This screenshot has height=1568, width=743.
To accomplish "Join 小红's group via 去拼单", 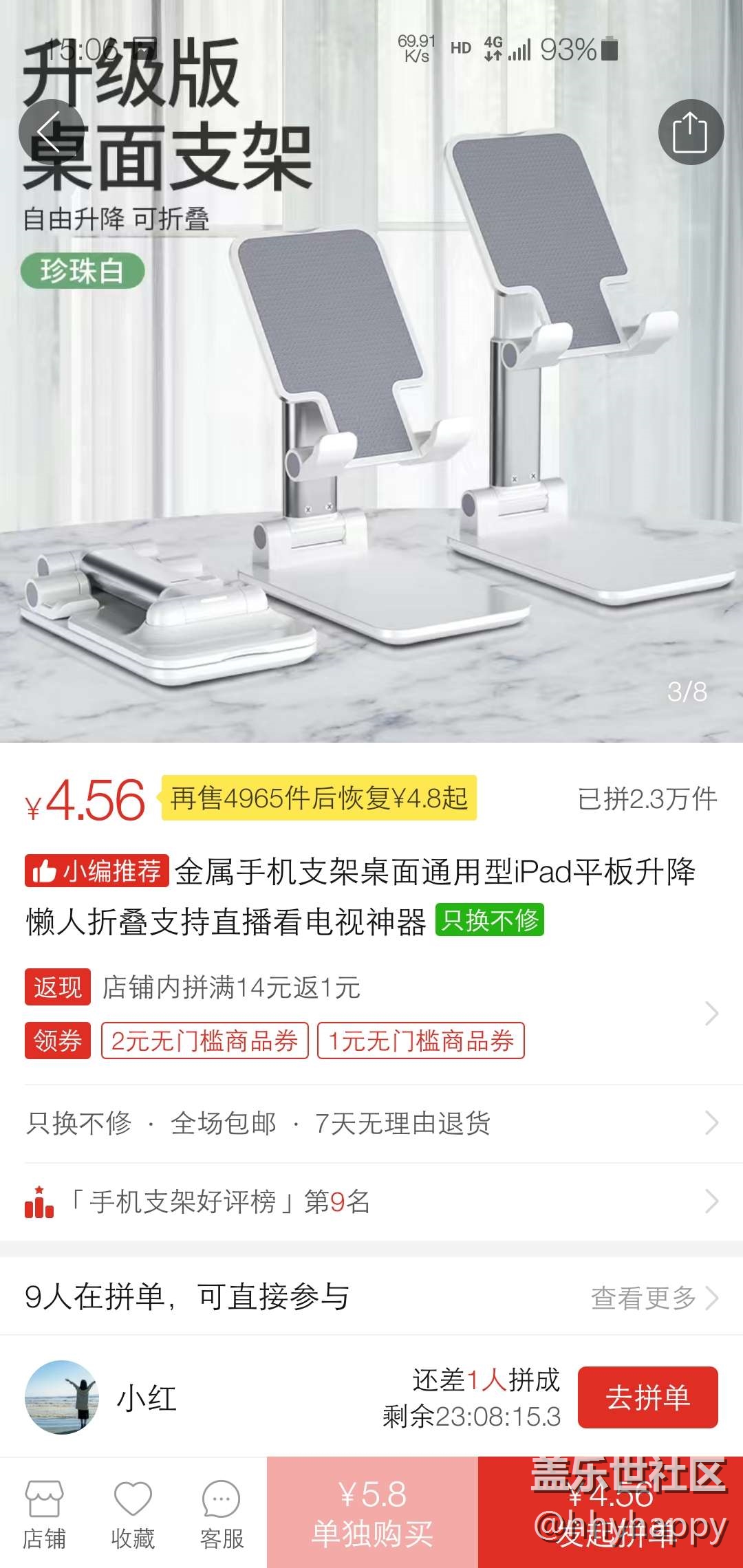I will point(647,1397).
